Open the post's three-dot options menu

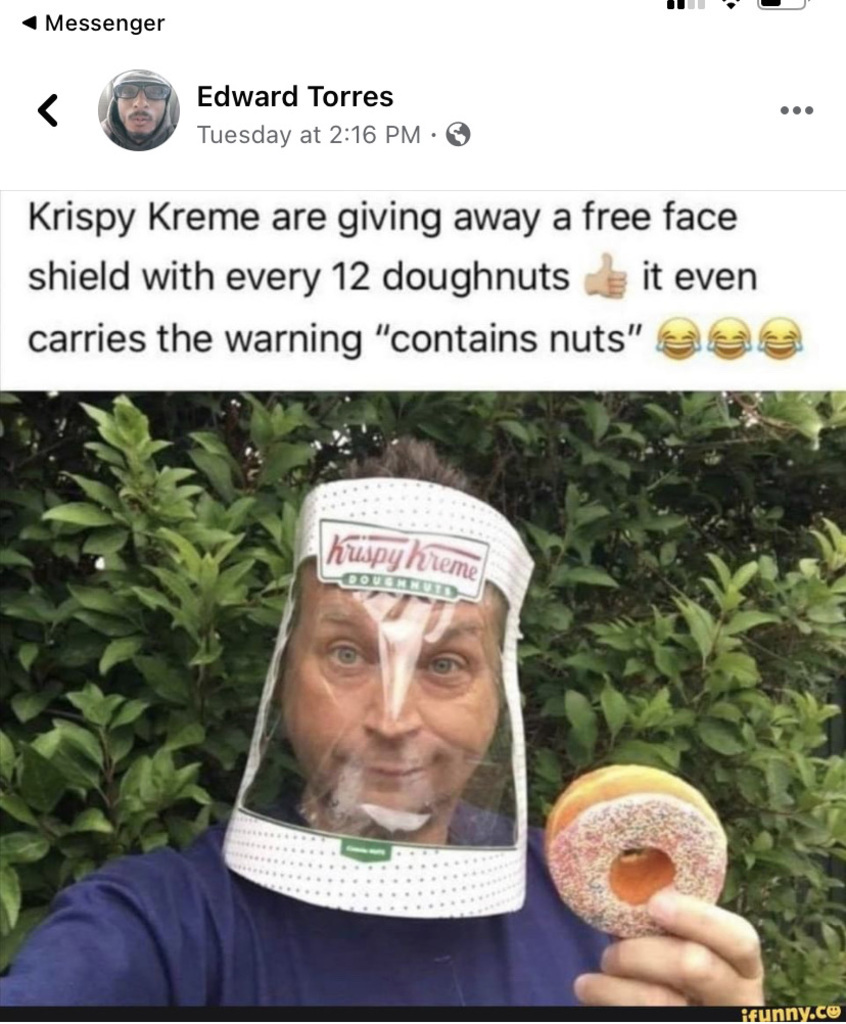(x=796, y=110)
